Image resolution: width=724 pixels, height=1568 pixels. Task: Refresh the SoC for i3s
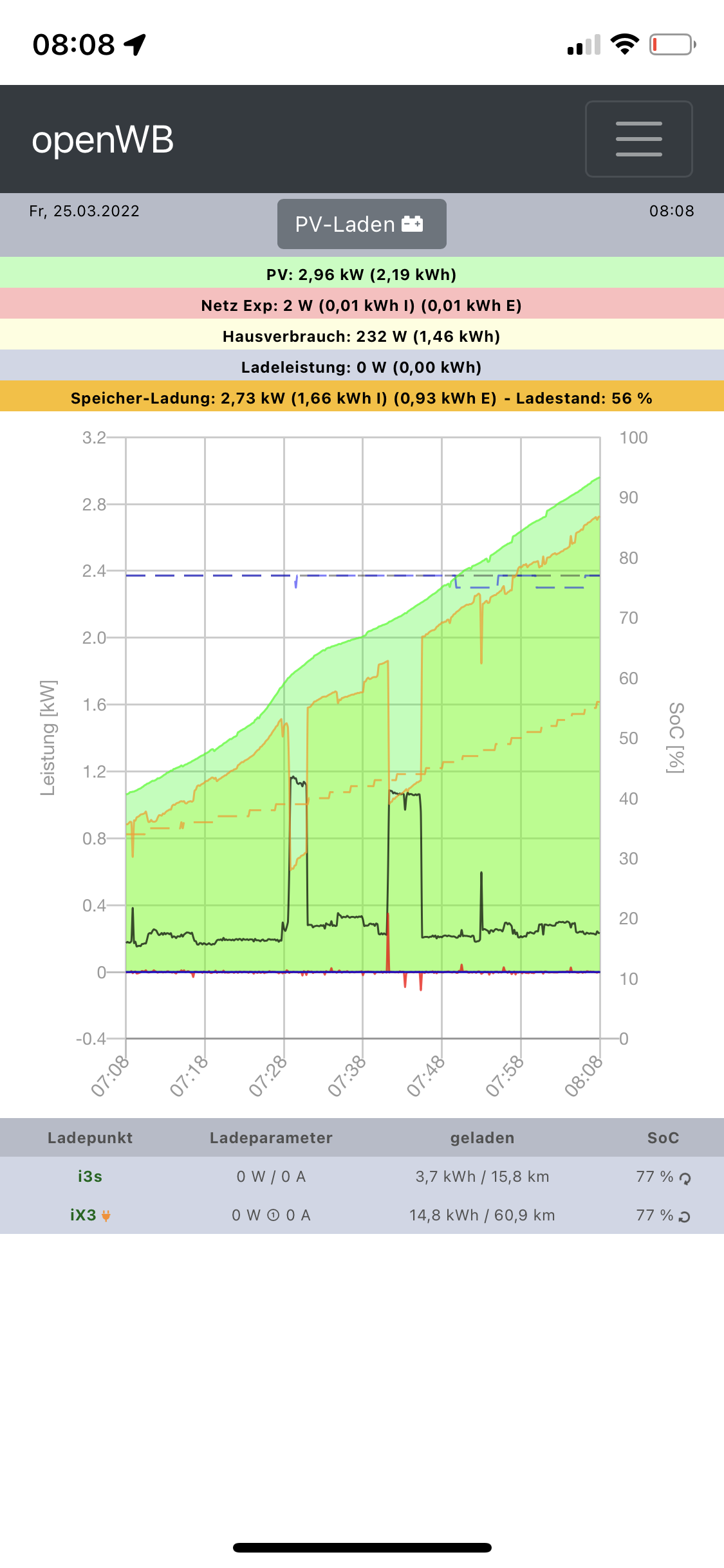(x=685, y=1178)
